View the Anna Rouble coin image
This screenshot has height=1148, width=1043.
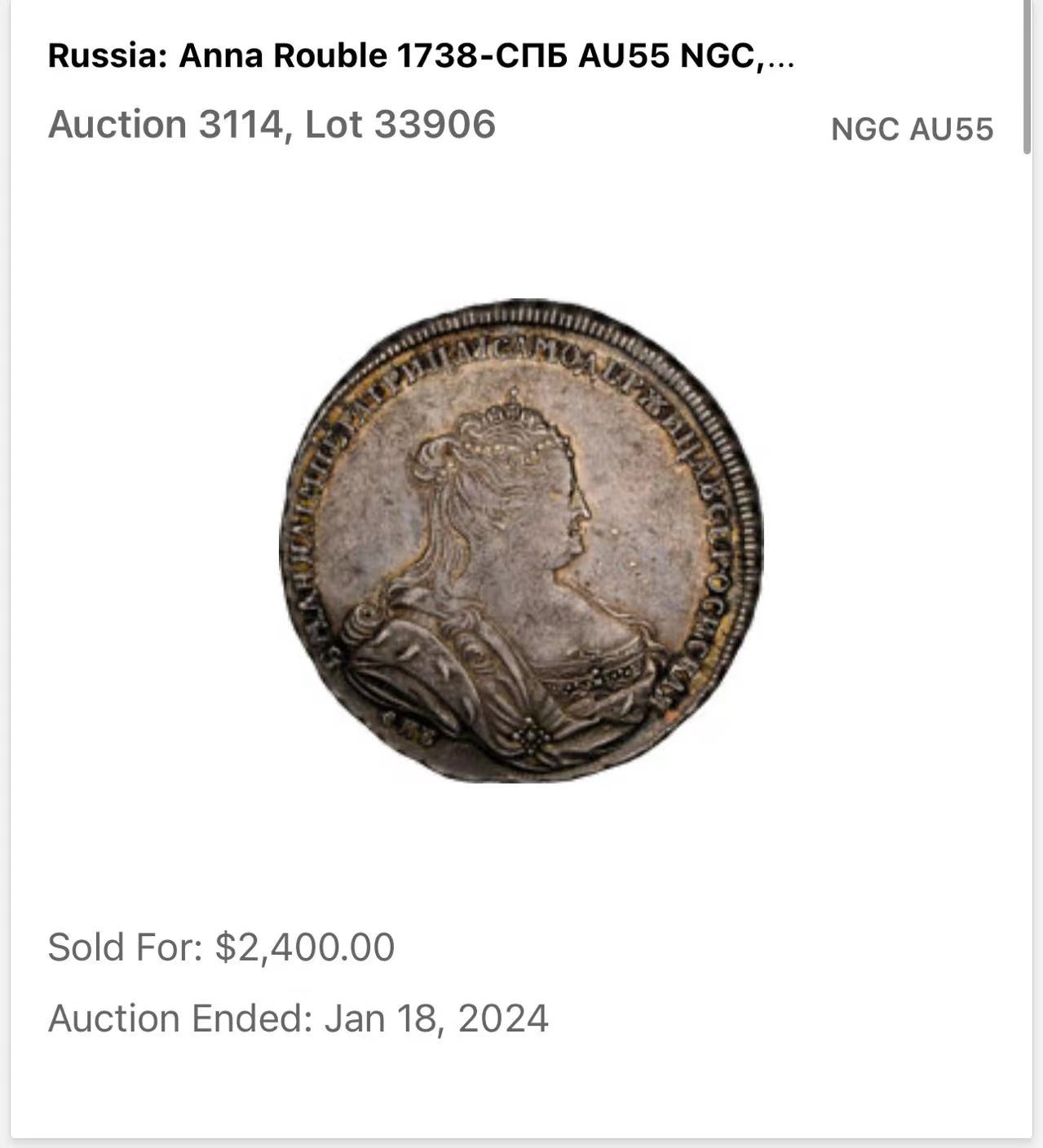pyautogui.click(x=521, y=541)
